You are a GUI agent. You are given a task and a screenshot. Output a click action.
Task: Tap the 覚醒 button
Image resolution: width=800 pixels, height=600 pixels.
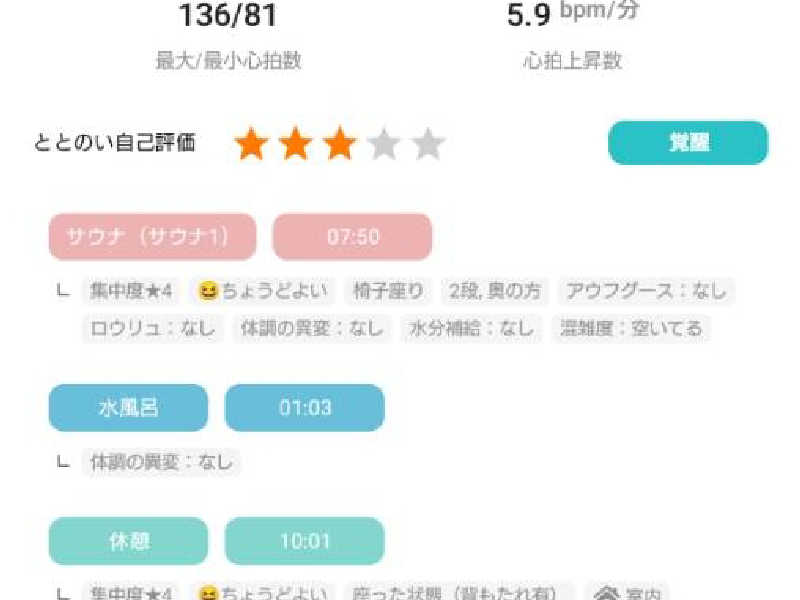tap(688, 142)
